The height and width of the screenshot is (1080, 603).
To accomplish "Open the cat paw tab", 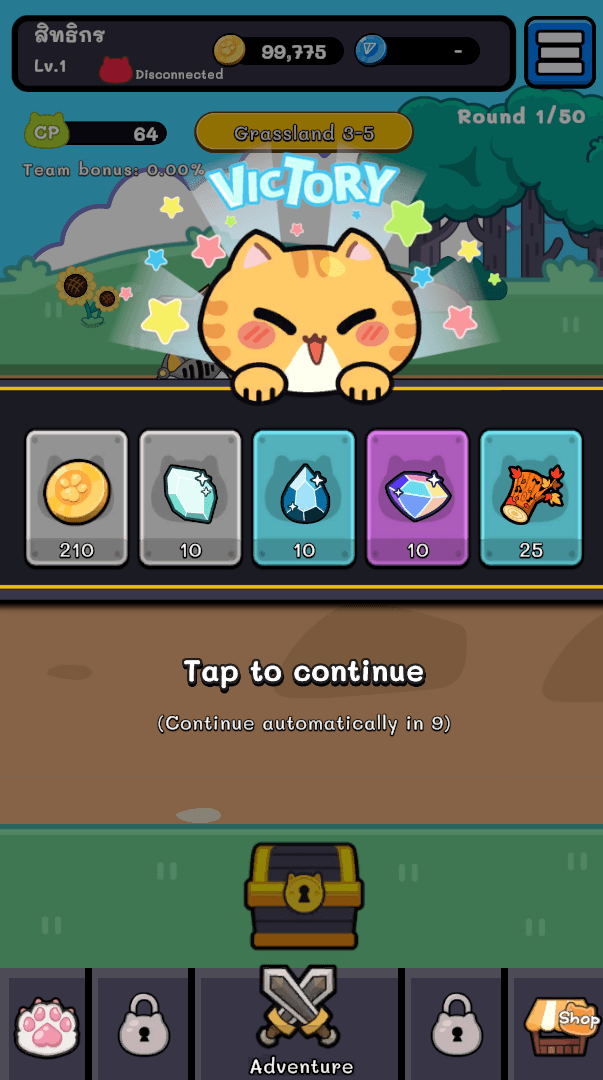I will [x=47, y=1027].
